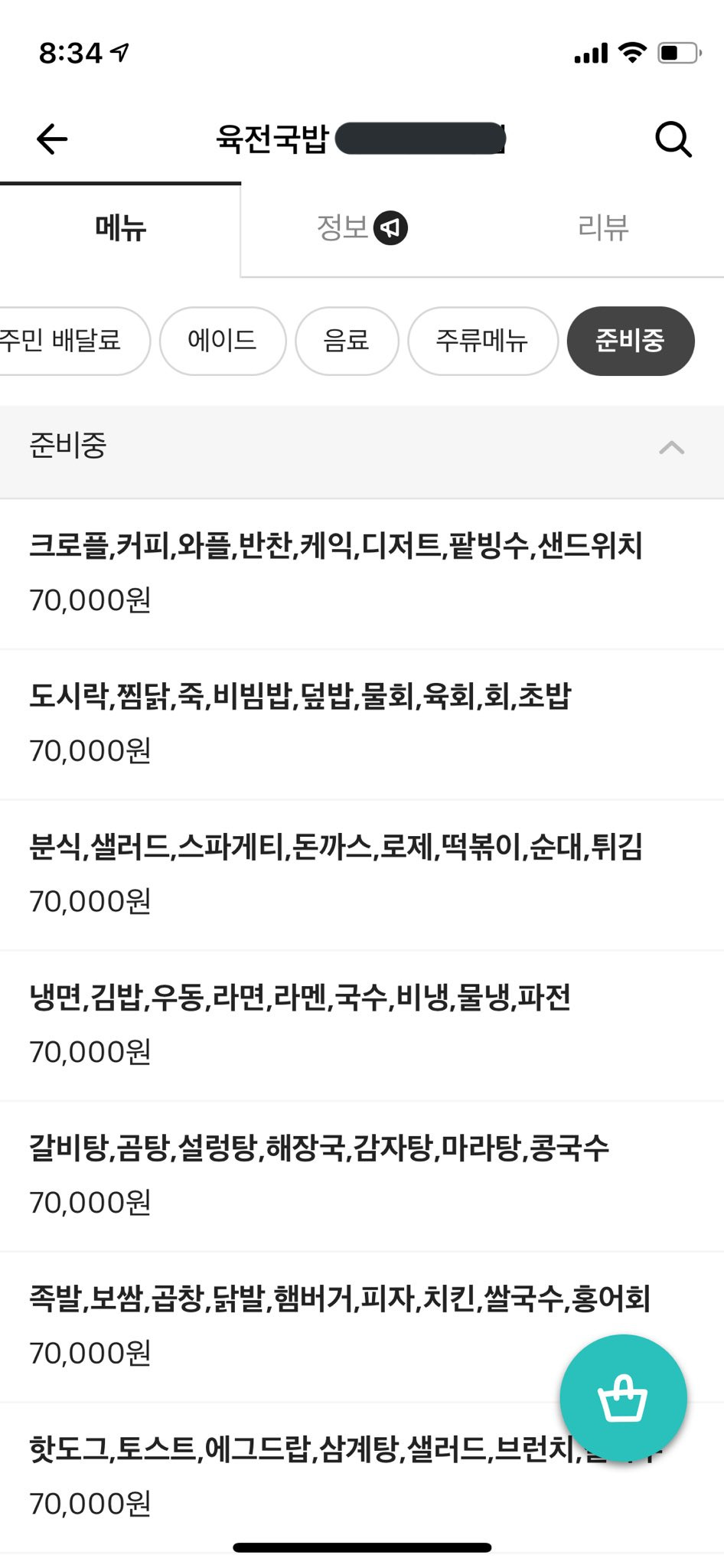The image size is (724, 1568).
Task: Collapse the 준비중 section chevron
Action: tap(672, 447)
